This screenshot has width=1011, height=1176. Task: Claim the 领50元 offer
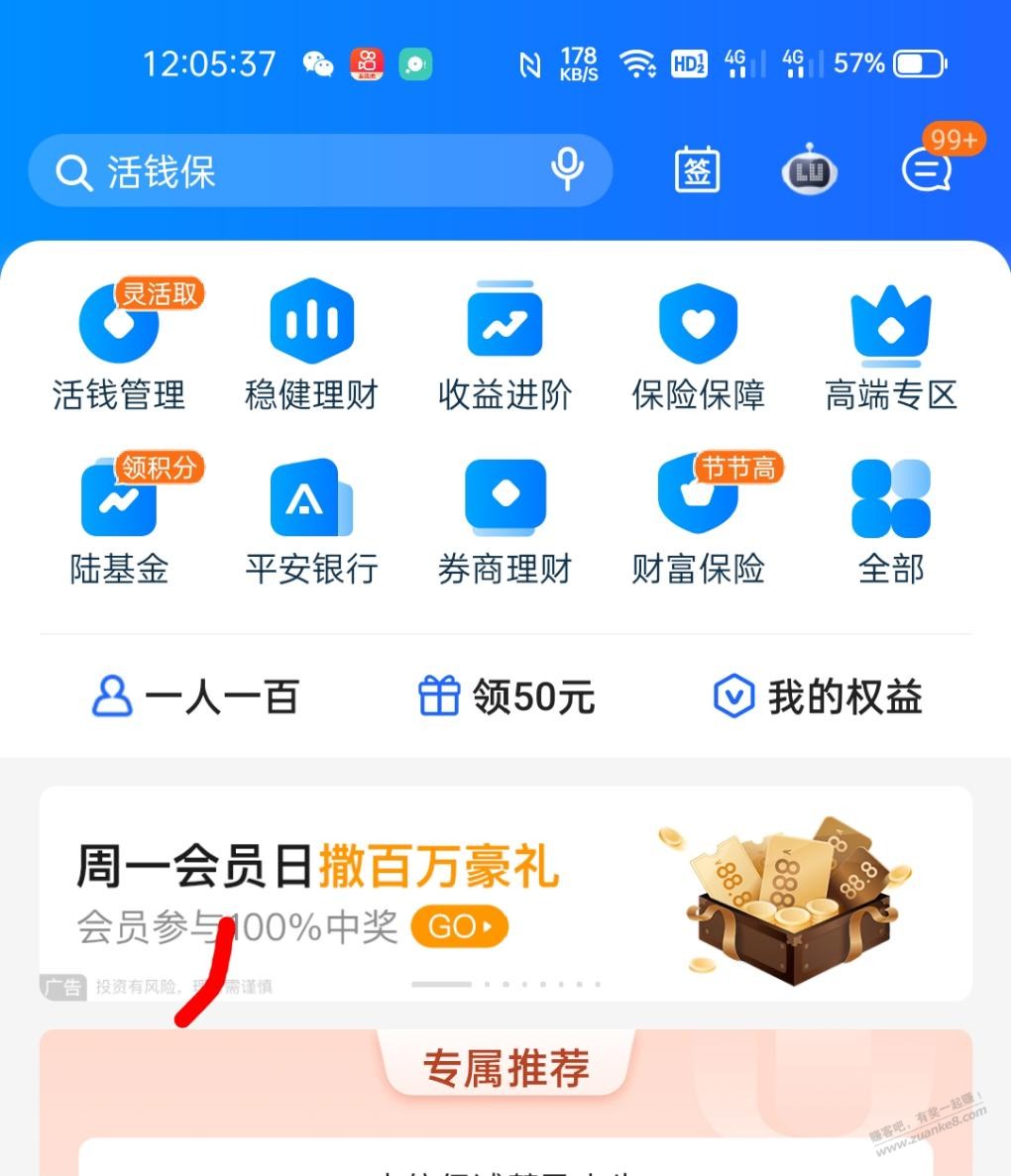(506, 697)
